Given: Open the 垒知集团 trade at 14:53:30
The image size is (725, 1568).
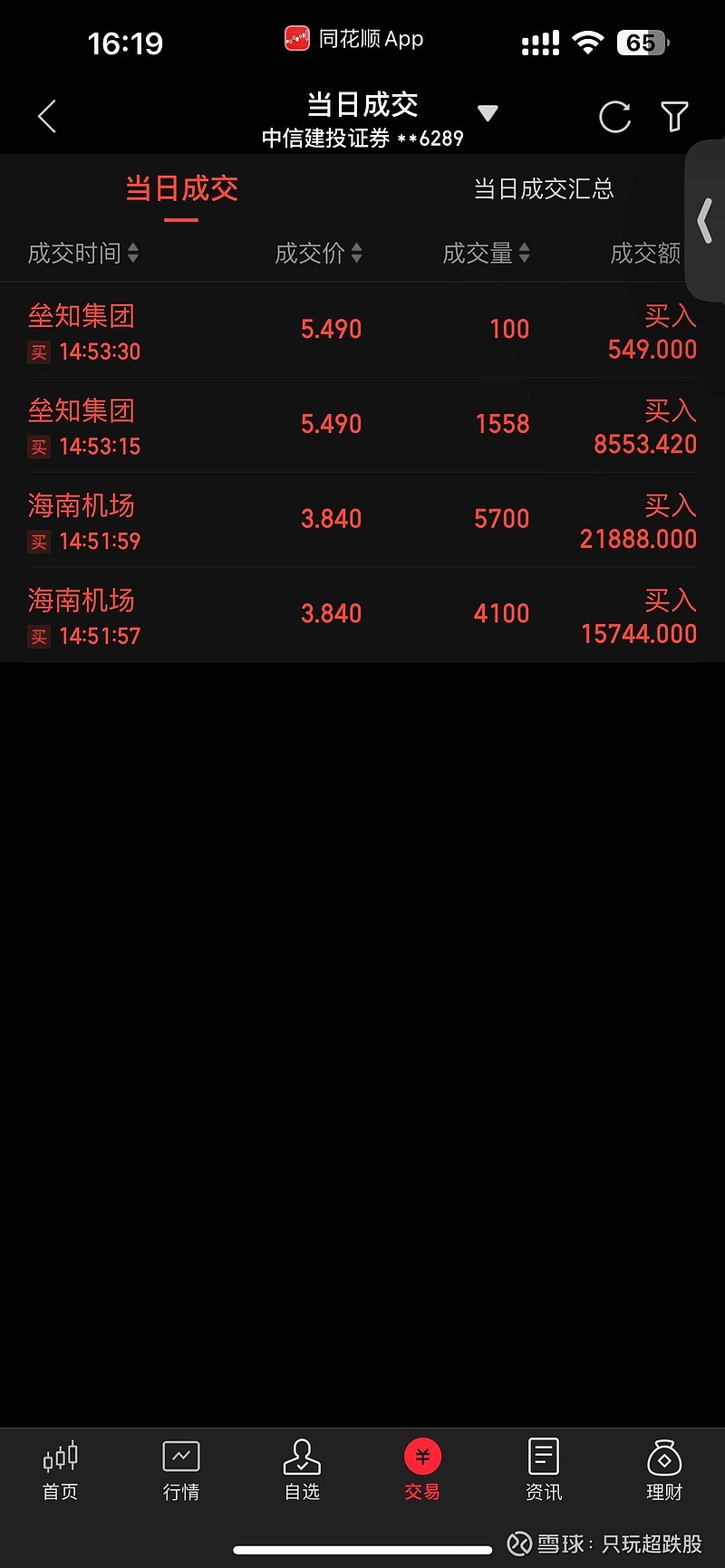Looking at the screenshot, I should click(362, 331).
